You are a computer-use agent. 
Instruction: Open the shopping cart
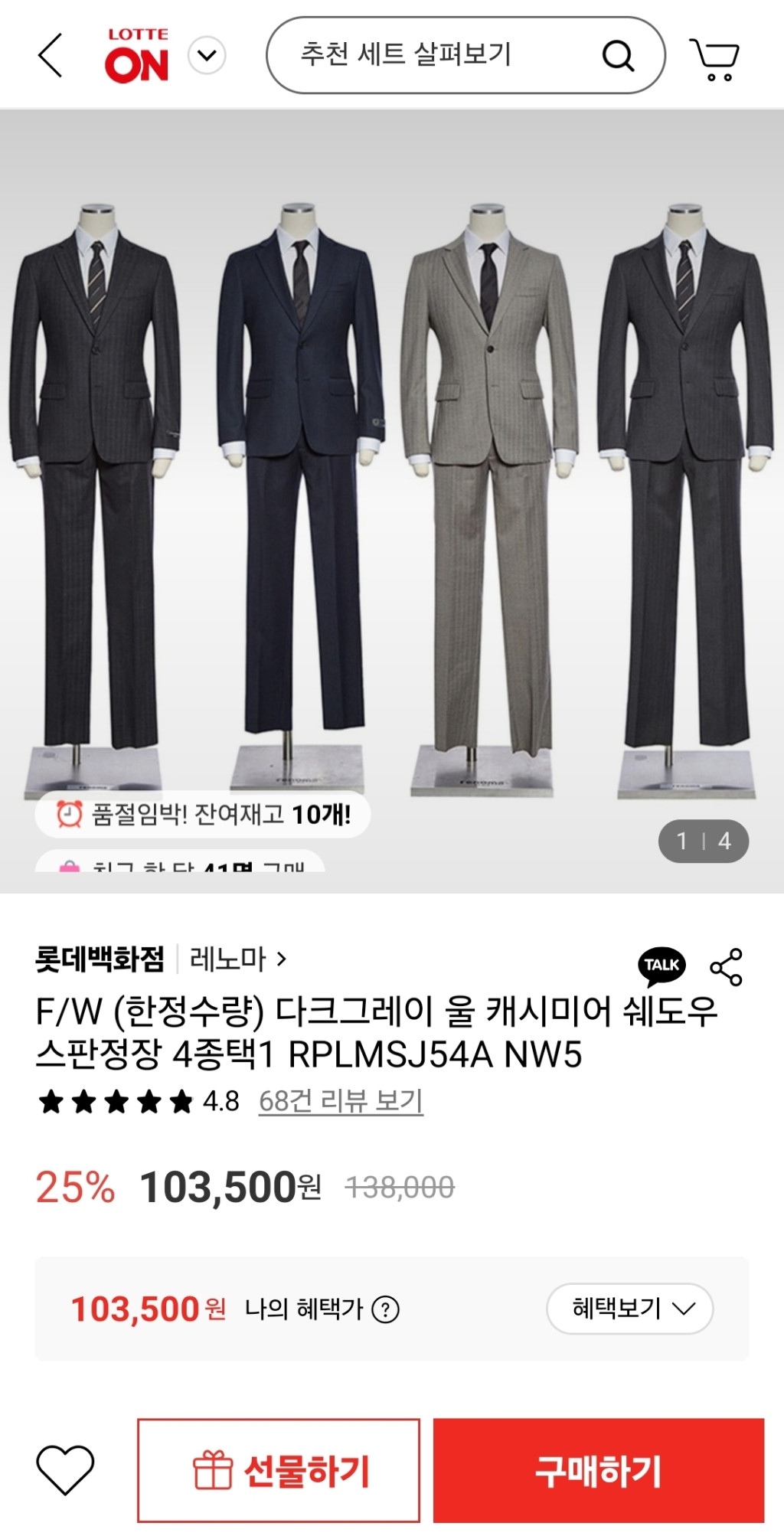(715, 58)
